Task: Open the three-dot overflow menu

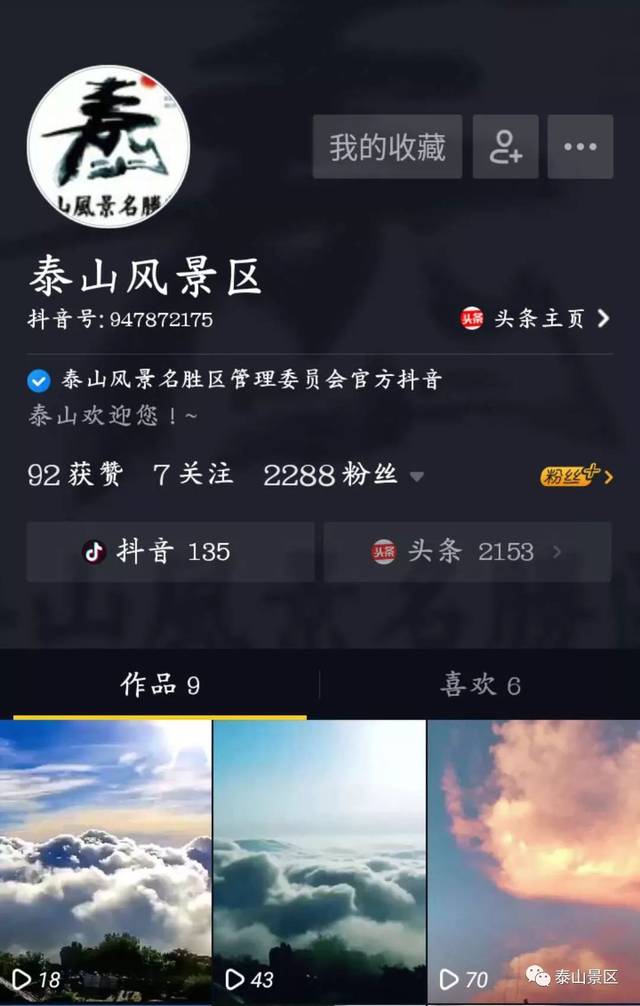Action: [580, 147]
